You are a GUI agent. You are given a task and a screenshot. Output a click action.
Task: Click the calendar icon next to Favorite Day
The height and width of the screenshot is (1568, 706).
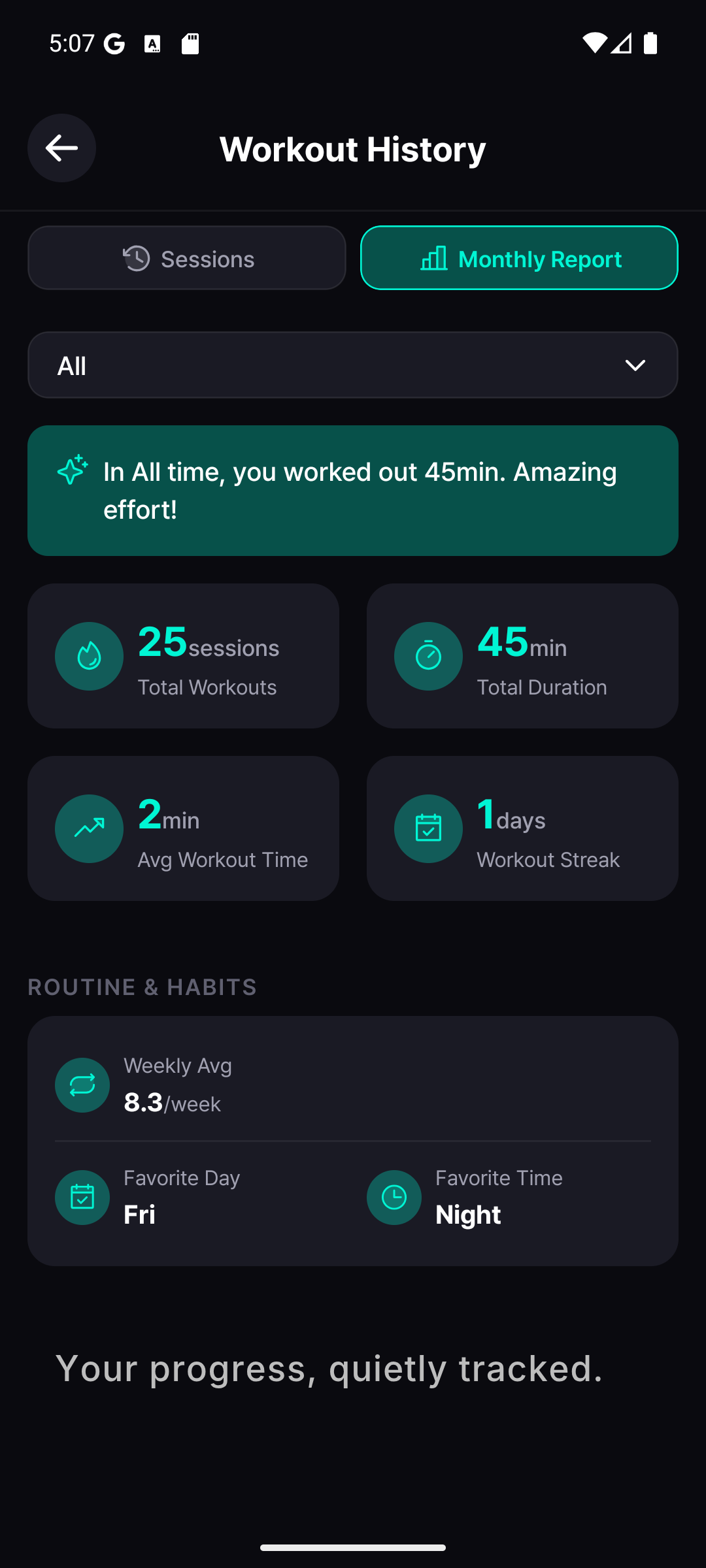tap(82, 1197)
